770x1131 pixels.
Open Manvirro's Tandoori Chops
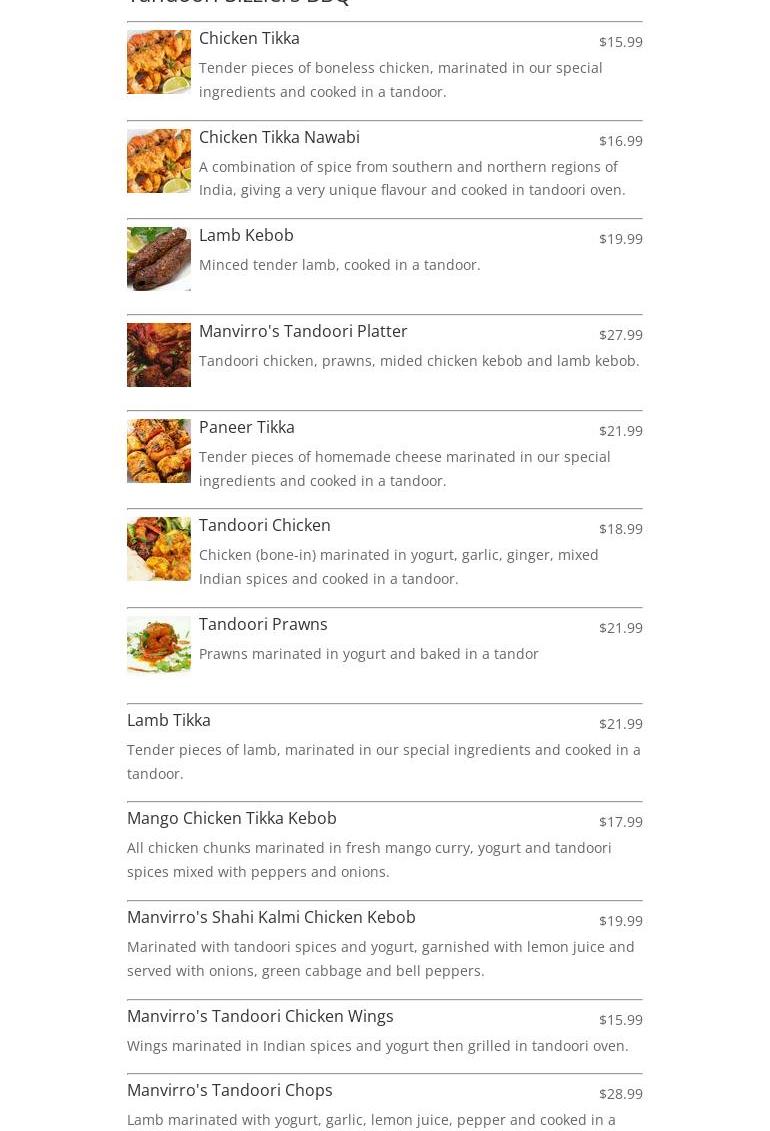(x=230, y=1090)
